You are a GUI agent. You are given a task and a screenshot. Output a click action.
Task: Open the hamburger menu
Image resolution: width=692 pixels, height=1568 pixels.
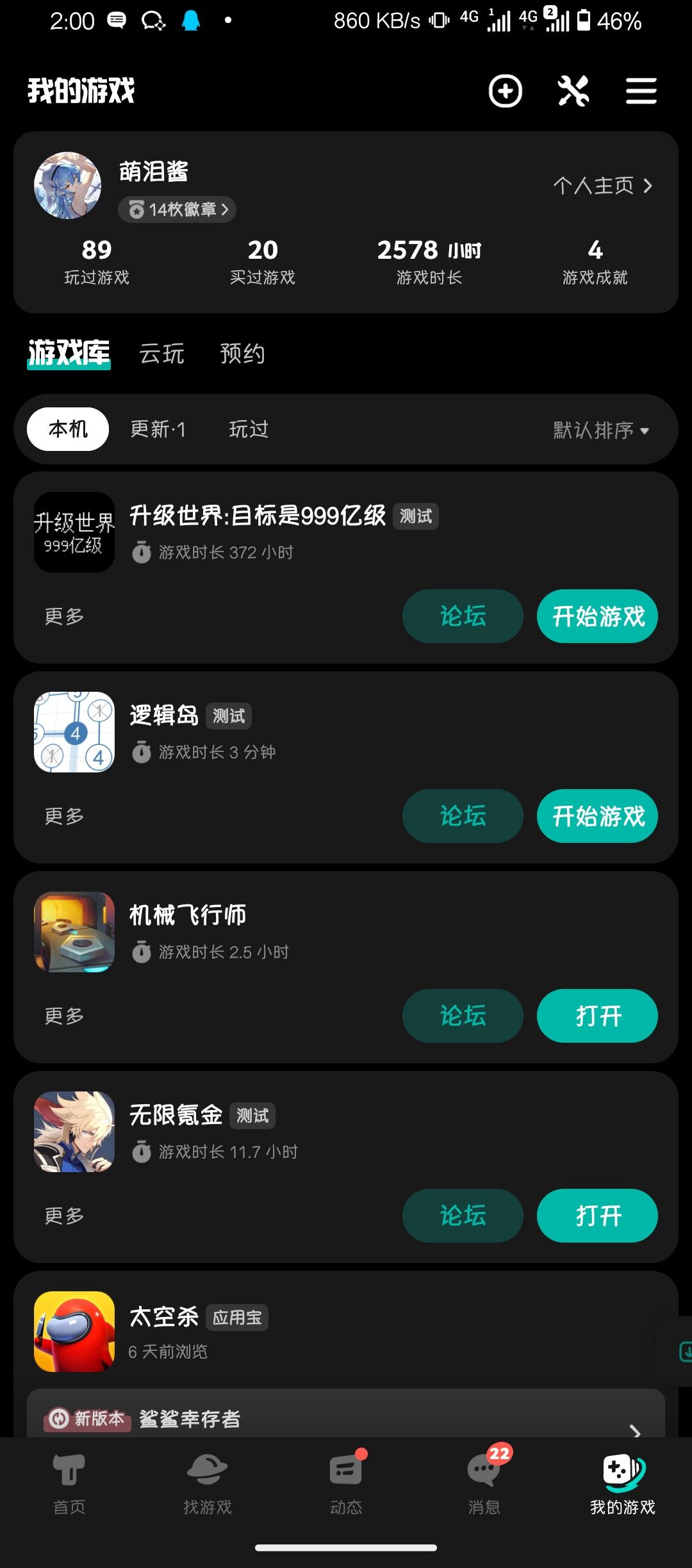(x=641, y=91)
